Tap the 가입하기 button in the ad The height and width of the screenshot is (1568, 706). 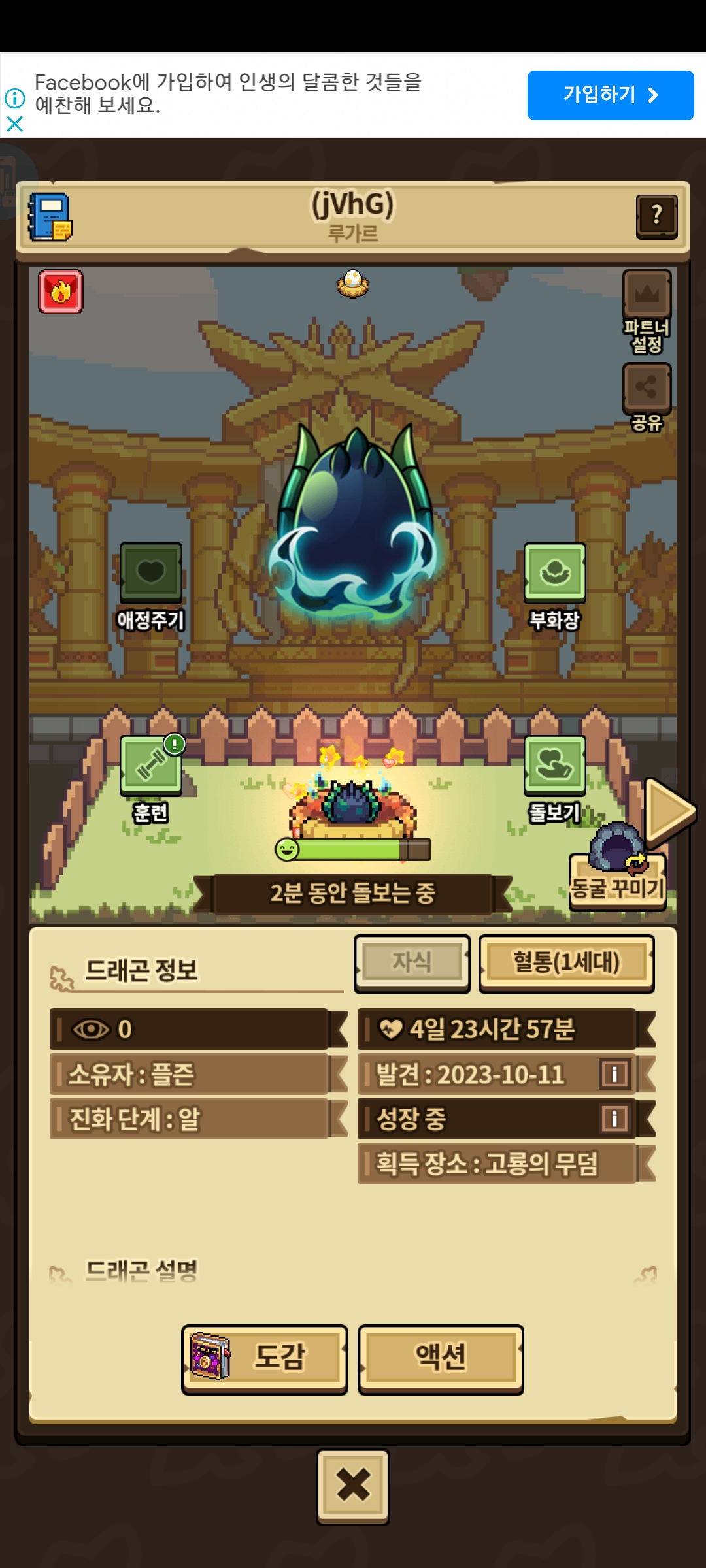(610, 95)
